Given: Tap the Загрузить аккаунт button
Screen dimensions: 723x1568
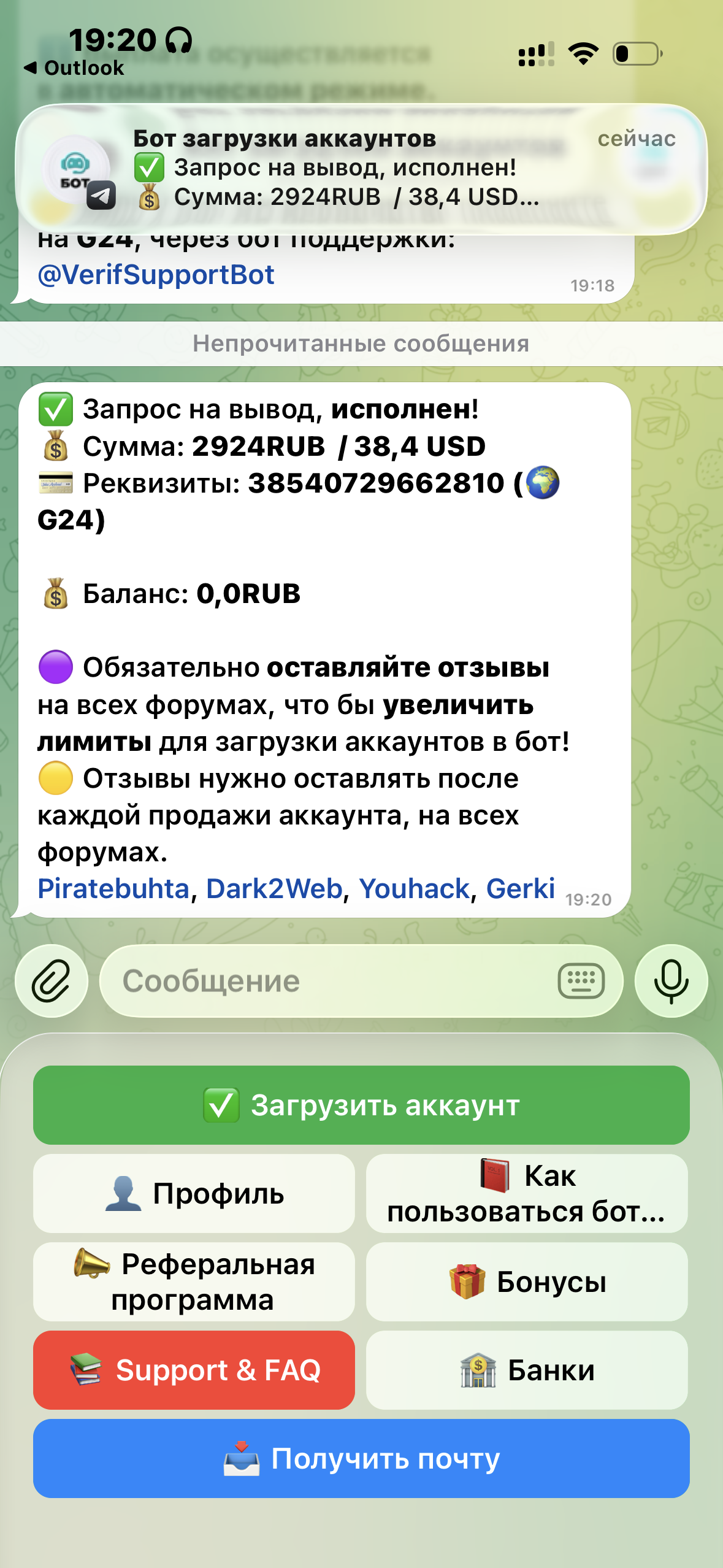Looking at the screenshot, I should coord(361,1105).
